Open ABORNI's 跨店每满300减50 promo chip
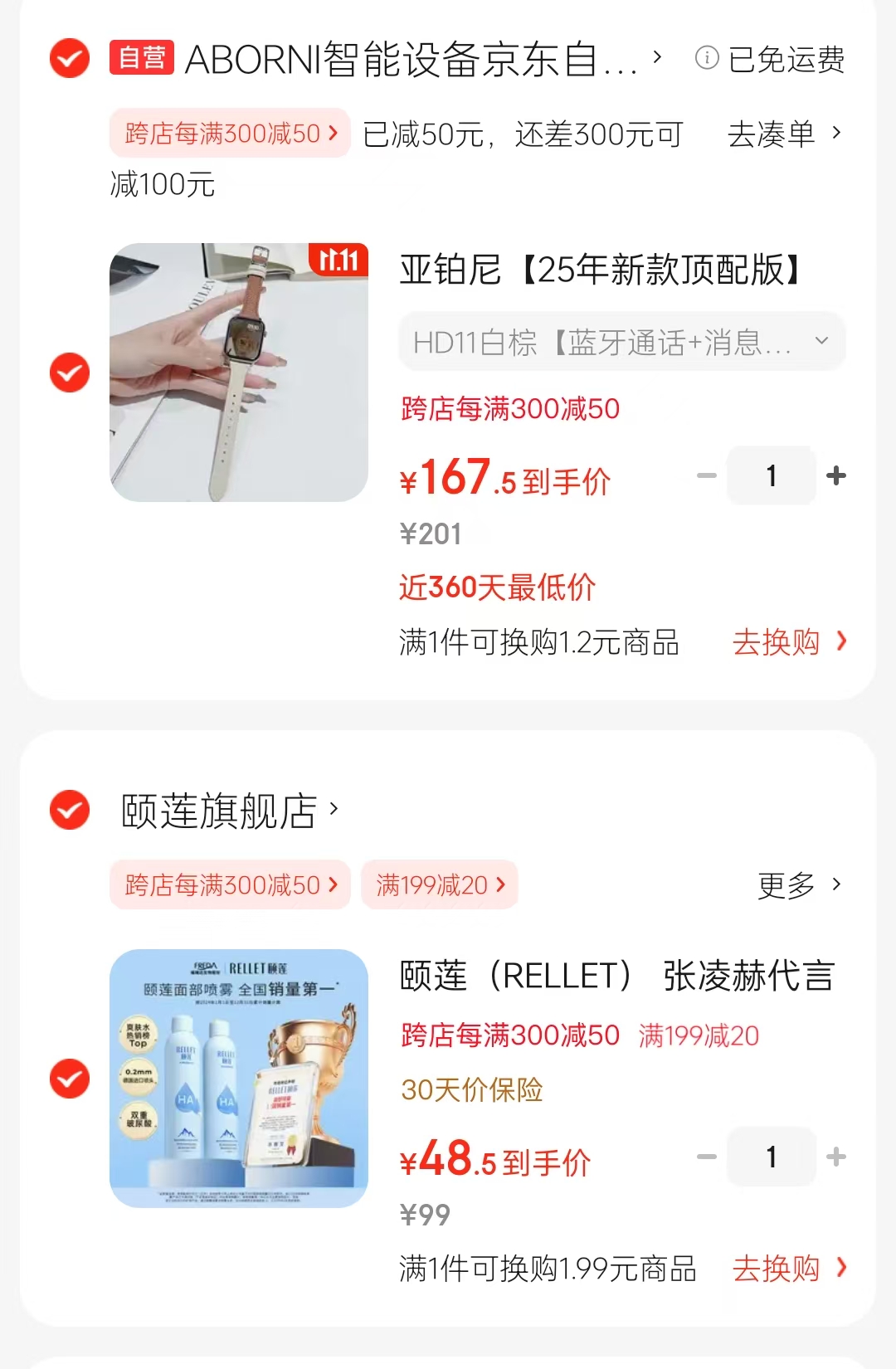Screen dimensions: 896x1369 pyautogui.click(x=230, y=133)
